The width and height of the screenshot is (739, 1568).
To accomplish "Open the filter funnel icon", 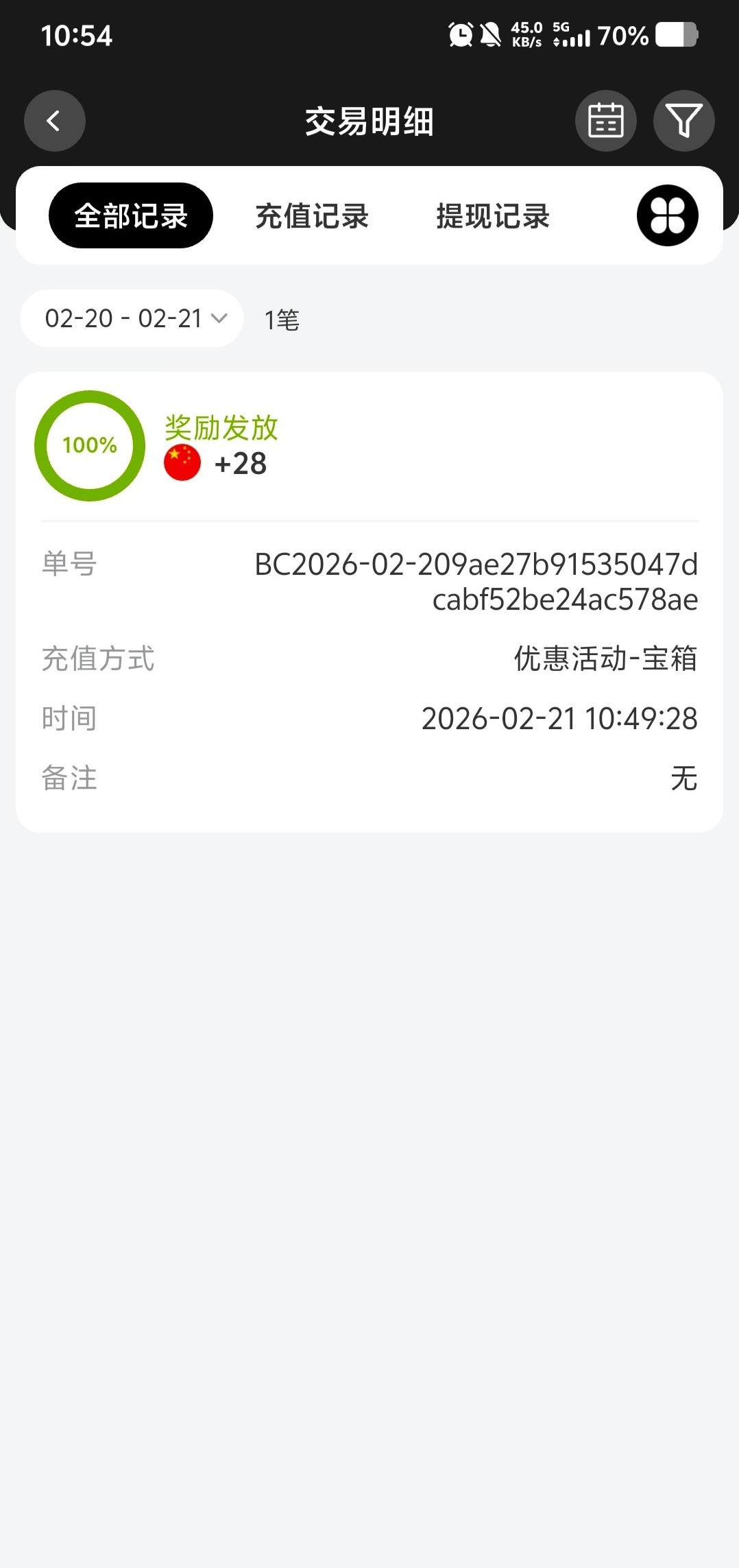I will tap(683, 121).
